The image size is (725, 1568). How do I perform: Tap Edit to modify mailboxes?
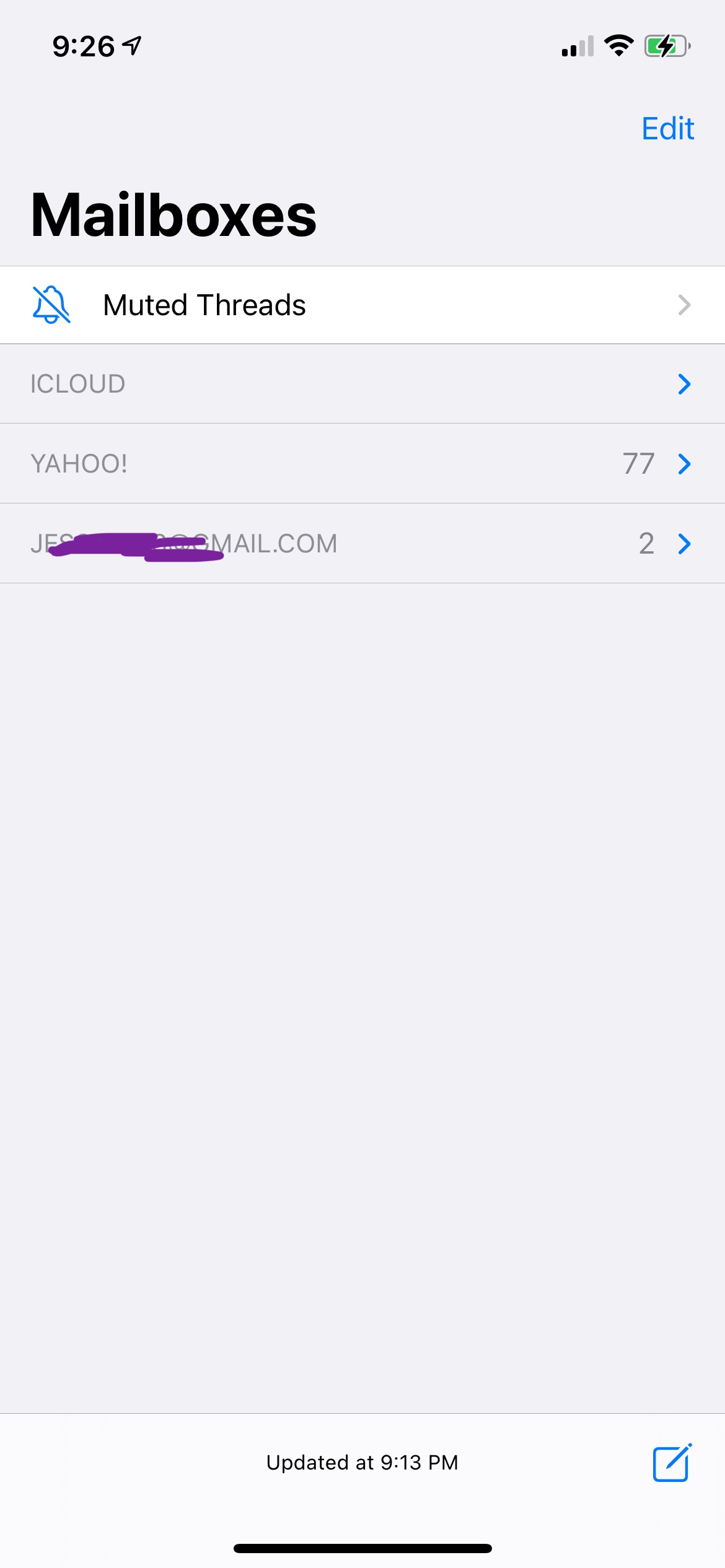[667, 129]
